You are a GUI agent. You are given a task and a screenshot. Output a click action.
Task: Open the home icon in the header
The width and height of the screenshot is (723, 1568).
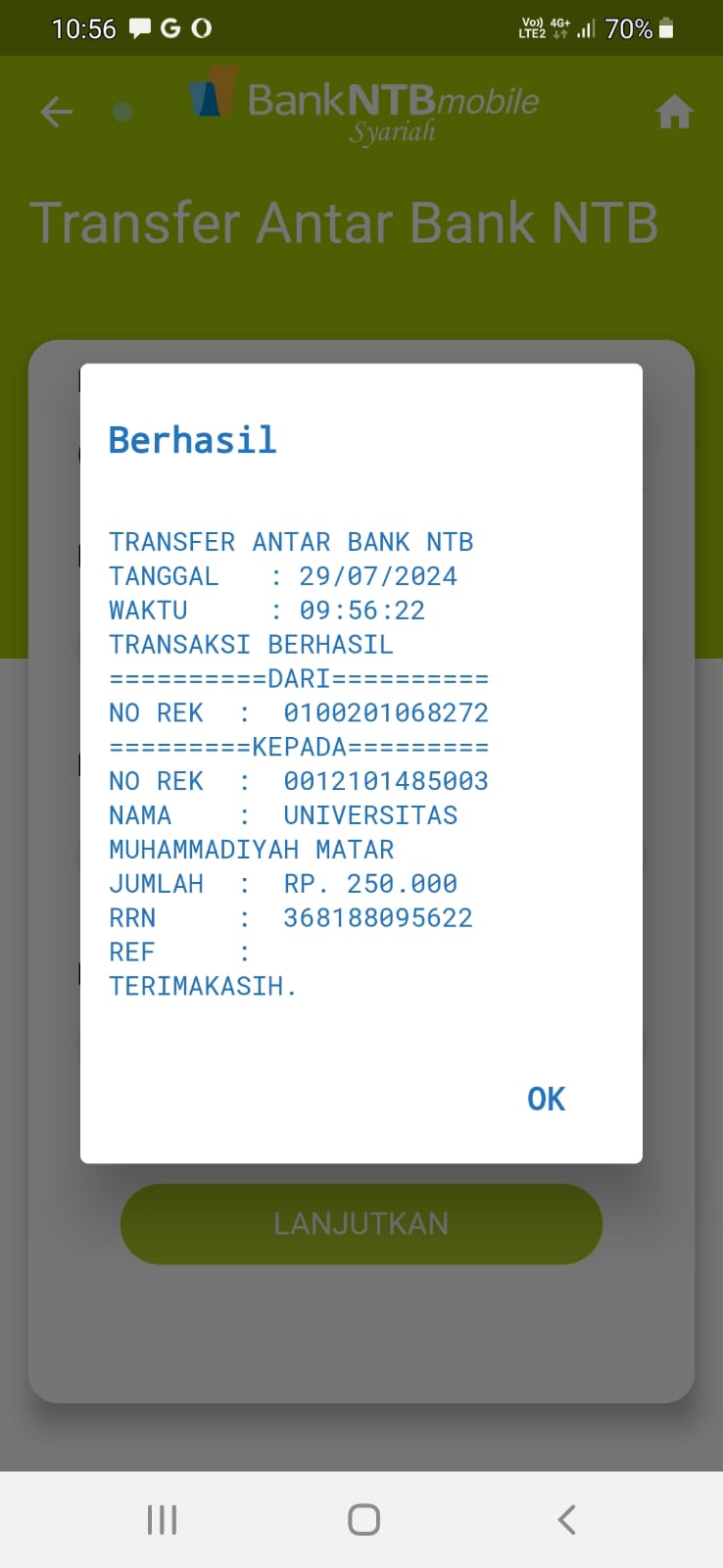(674, 112)
